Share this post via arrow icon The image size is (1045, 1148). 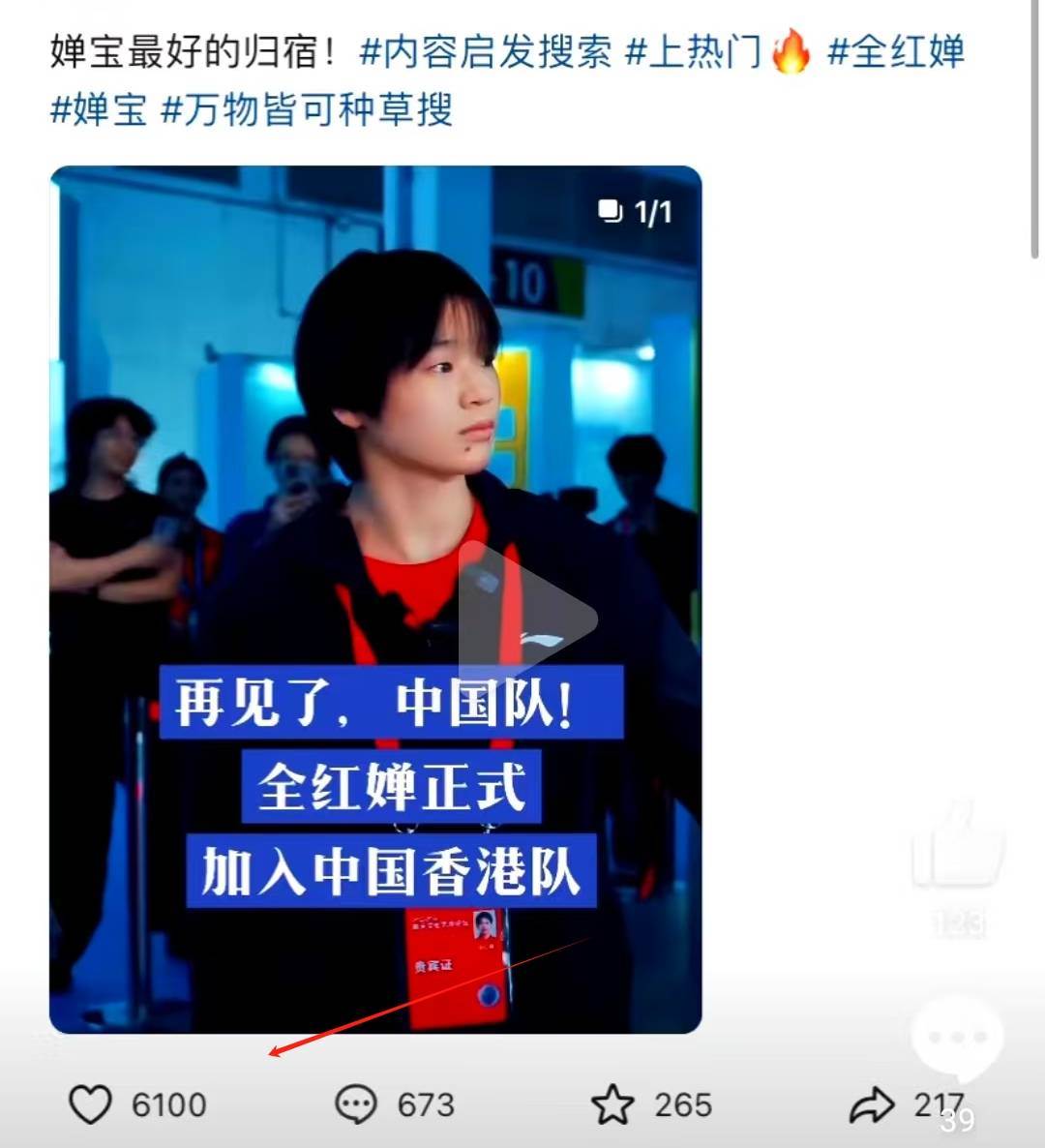point(871,1104)
